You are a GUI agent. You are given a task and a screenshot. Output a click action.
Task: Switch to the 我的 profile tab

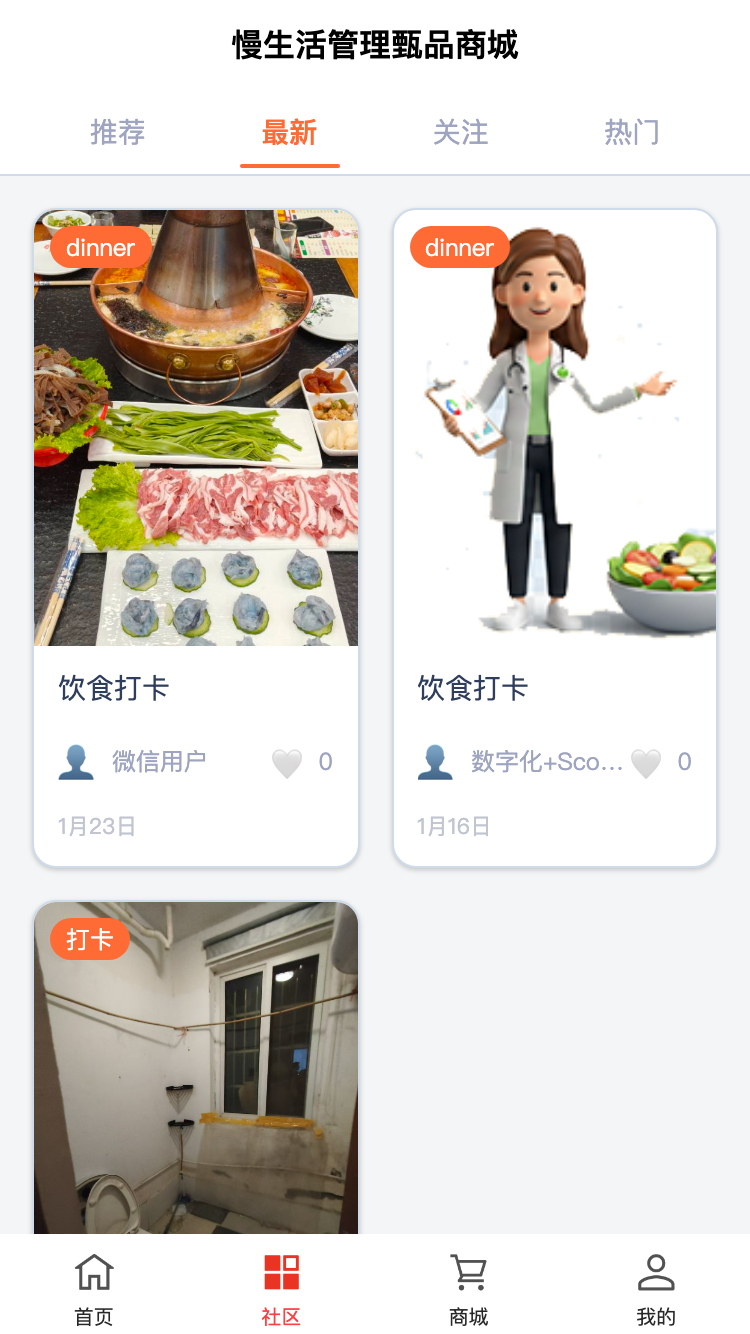(x=656, y=1286)
